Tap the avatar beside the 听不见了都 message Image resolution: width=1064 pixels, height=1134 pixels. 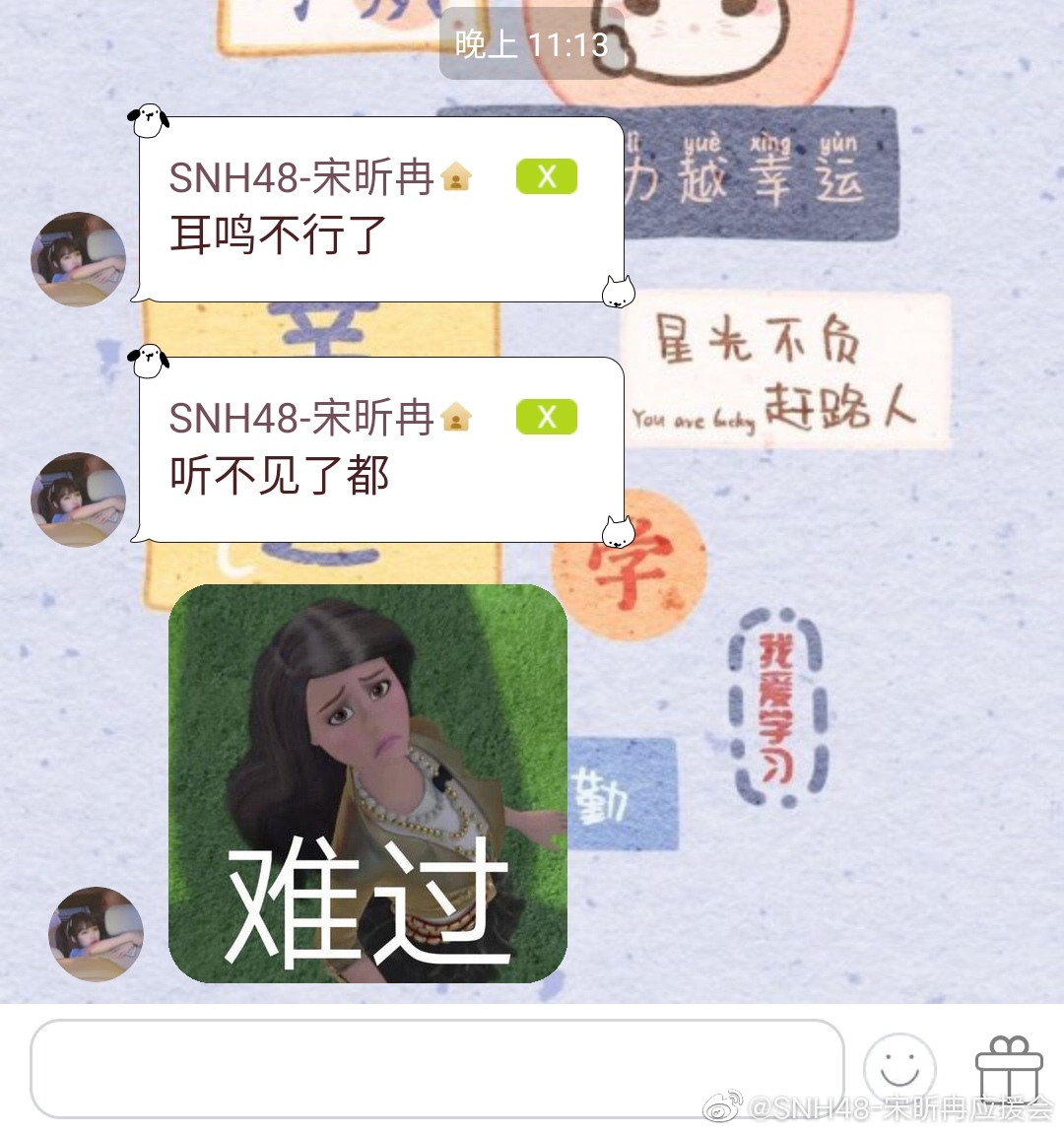[x=79, y=500]
